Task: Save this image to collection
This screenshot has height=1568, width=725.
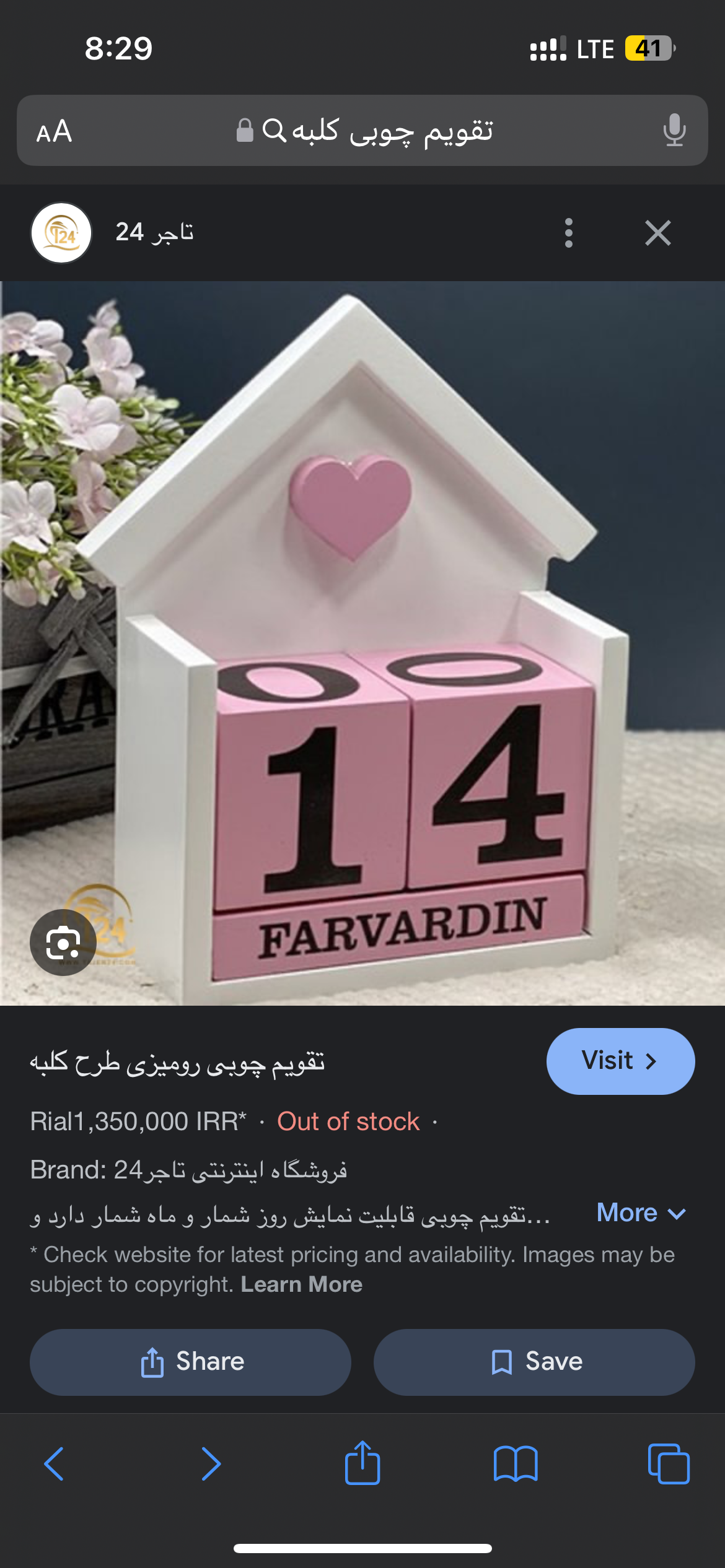Action: coord(534,1362)
